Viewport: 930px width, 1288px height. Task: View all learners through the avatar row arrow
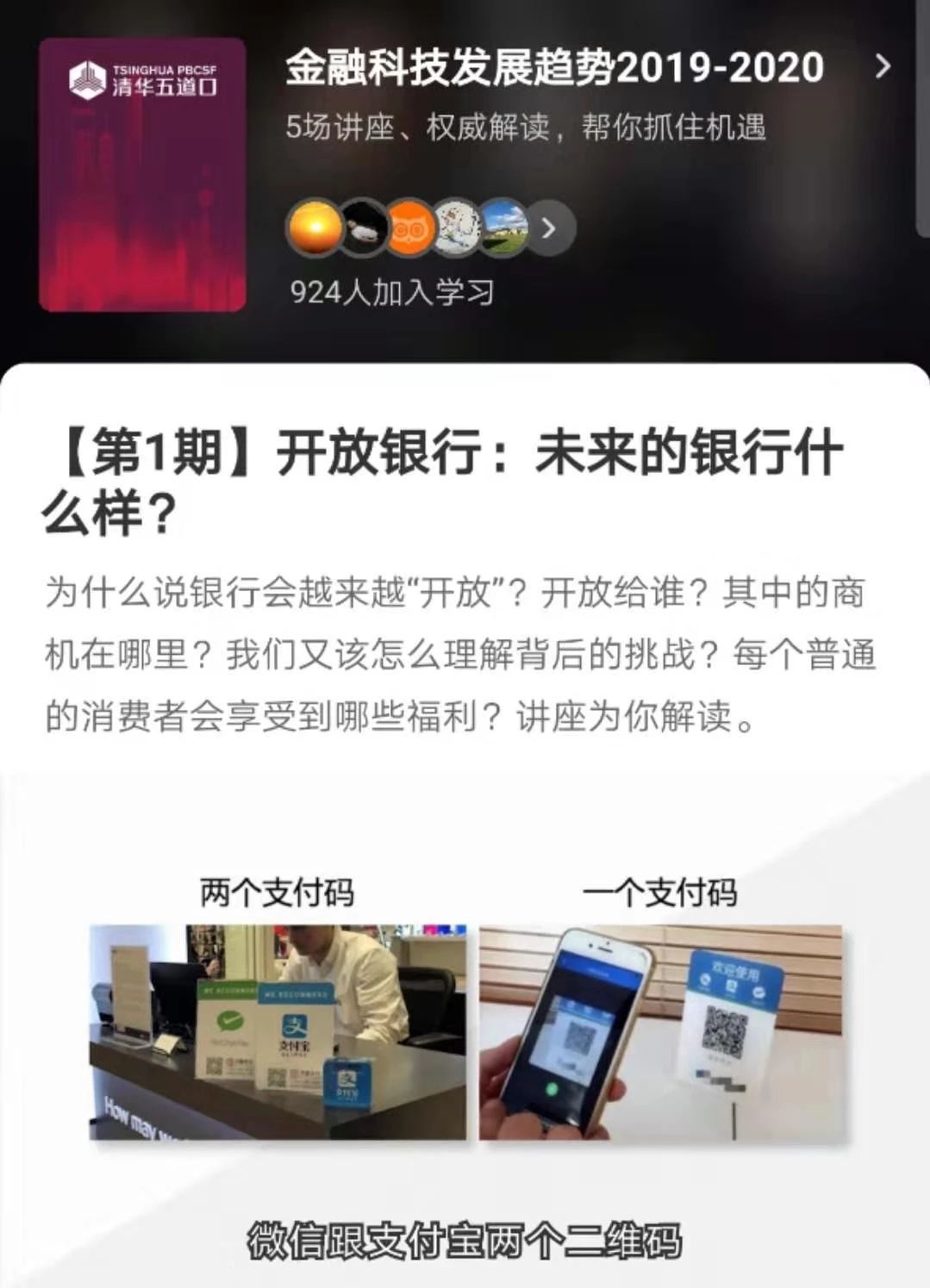point(549,228)
